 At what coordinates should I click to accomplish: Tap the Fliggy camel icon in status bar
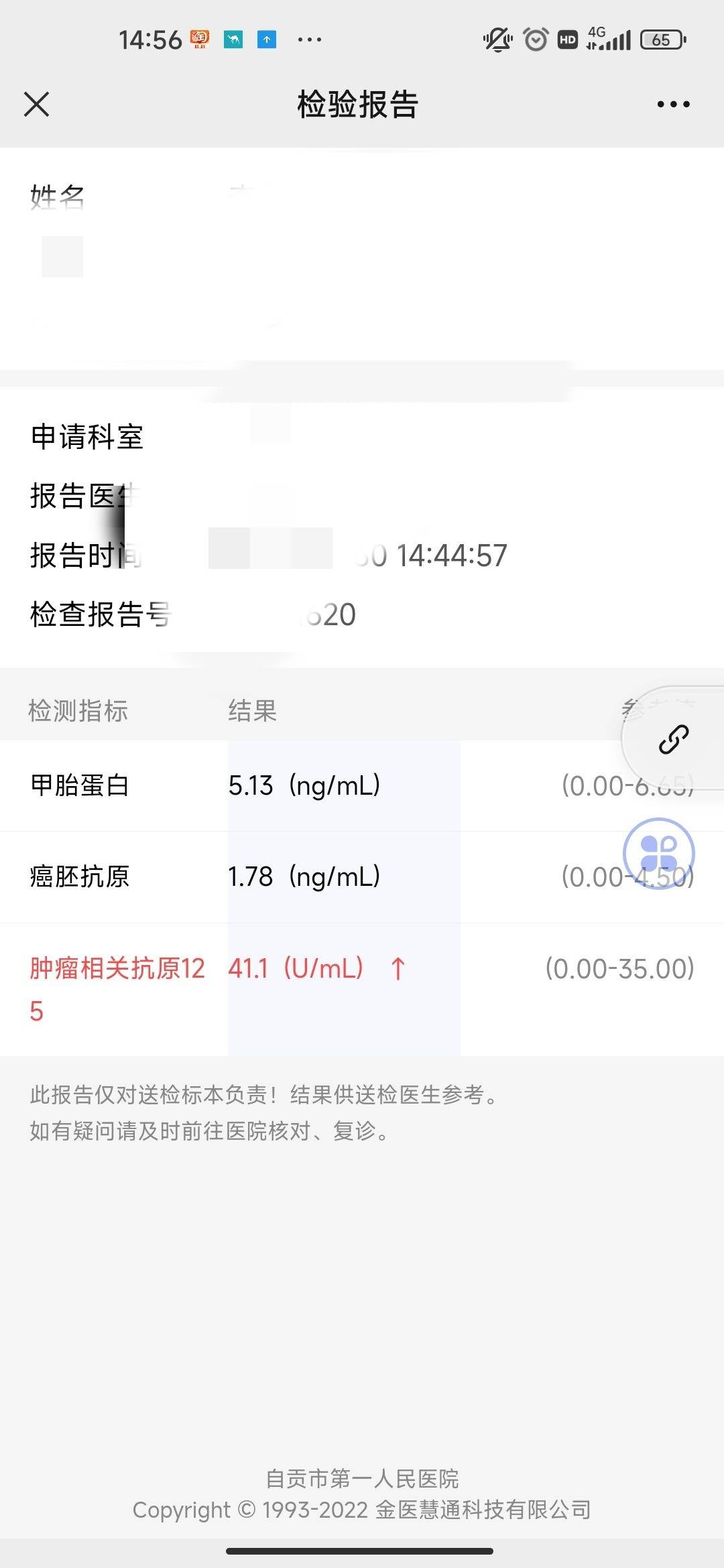pyautogui.click(x=233, y=39)
